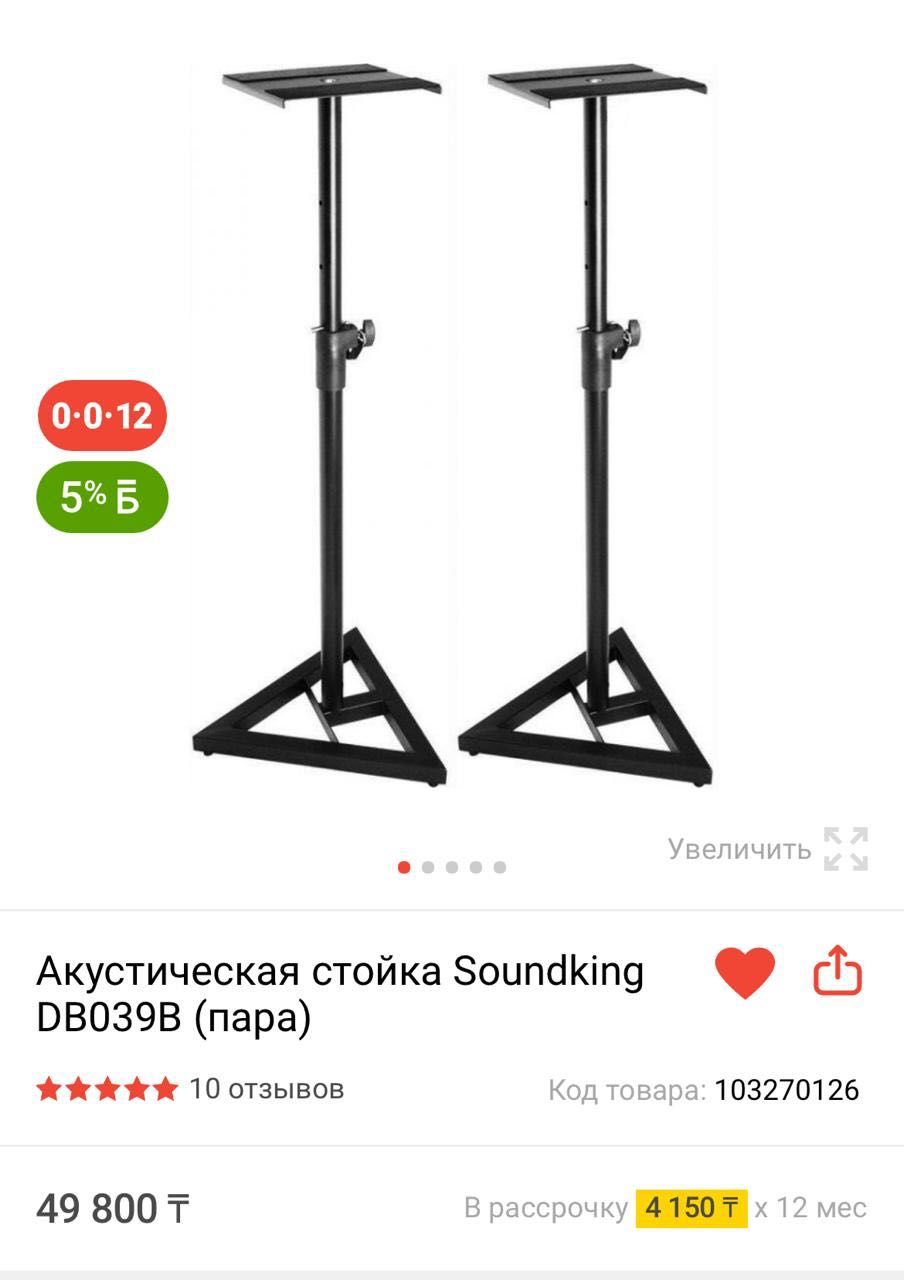Open the 0·0·12 installment badge

pyautogui.click(x=102, y=415)
